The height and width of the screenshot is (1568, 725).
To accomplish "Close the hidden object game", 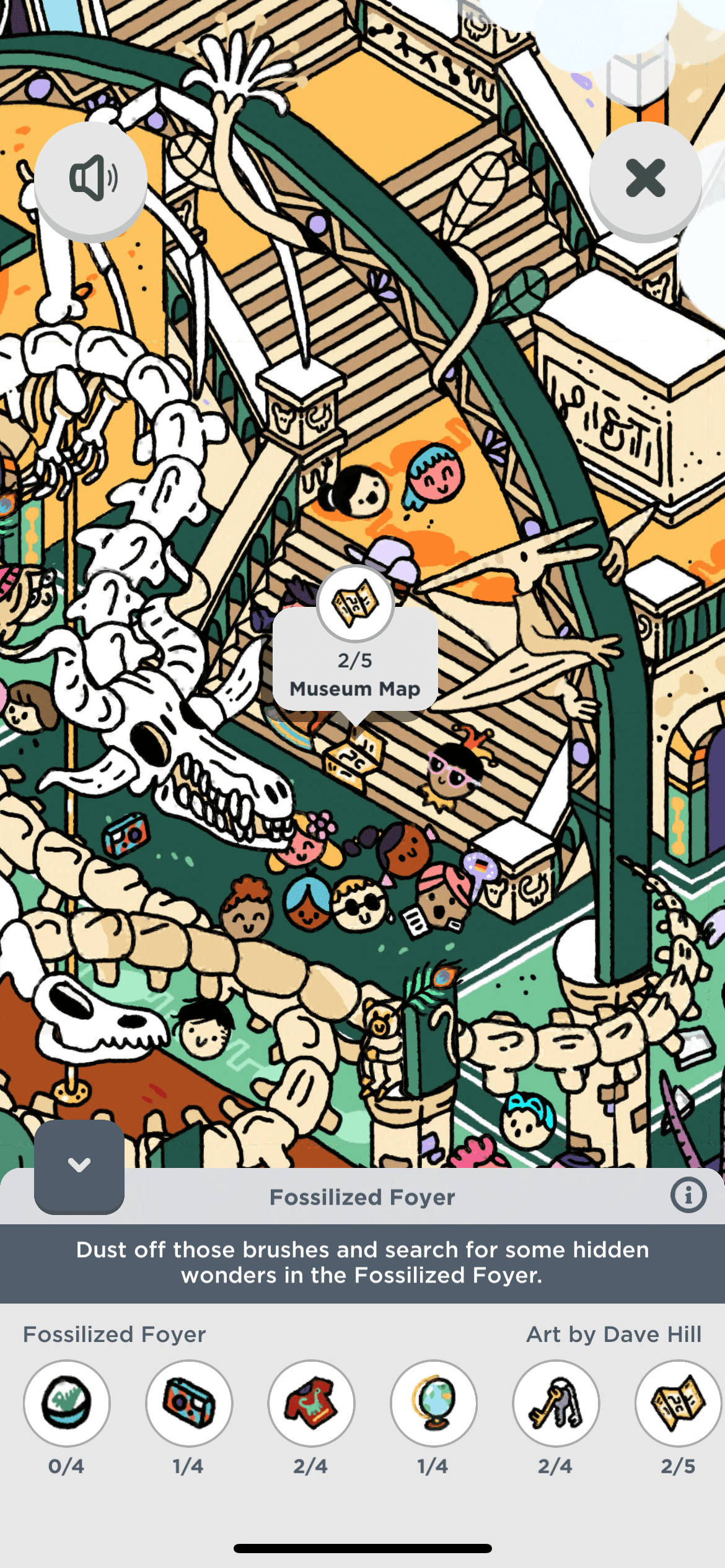I will pos(645,178).
